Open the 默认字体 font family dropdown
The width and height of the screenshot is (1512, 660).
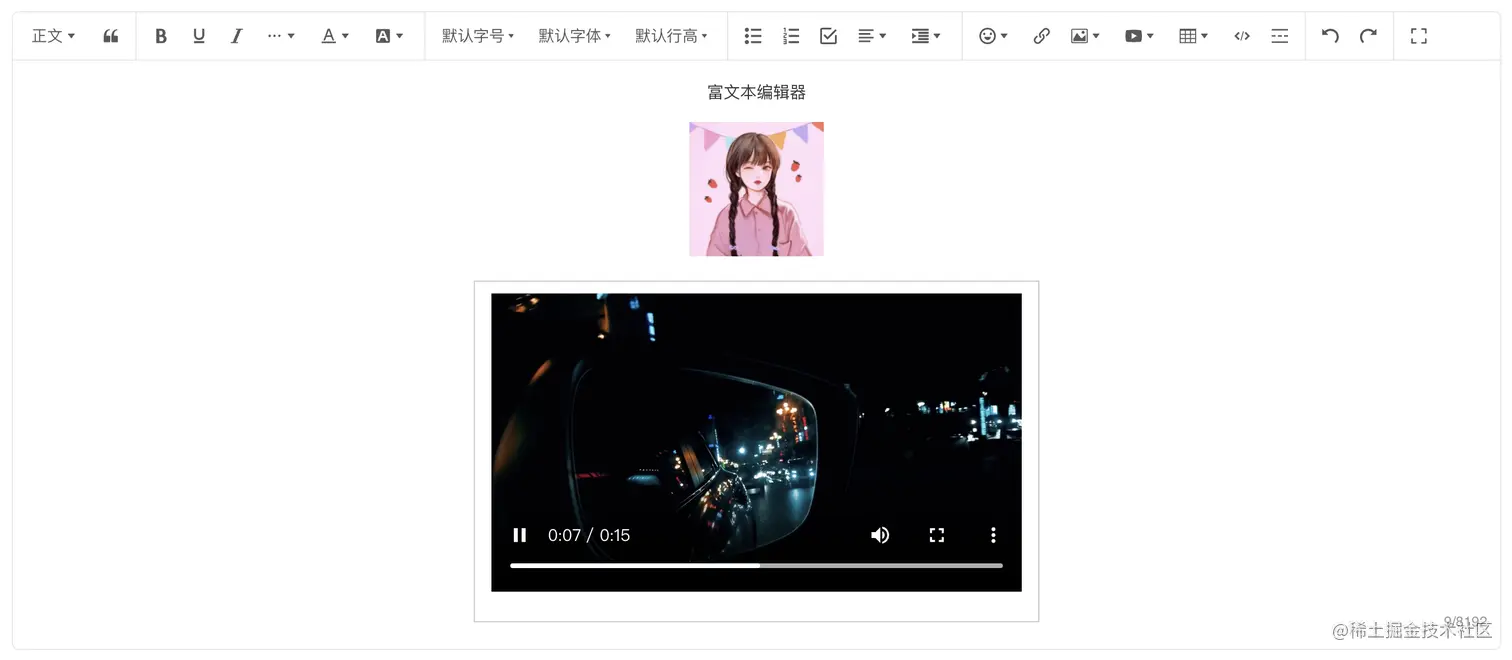pos(574,36)
